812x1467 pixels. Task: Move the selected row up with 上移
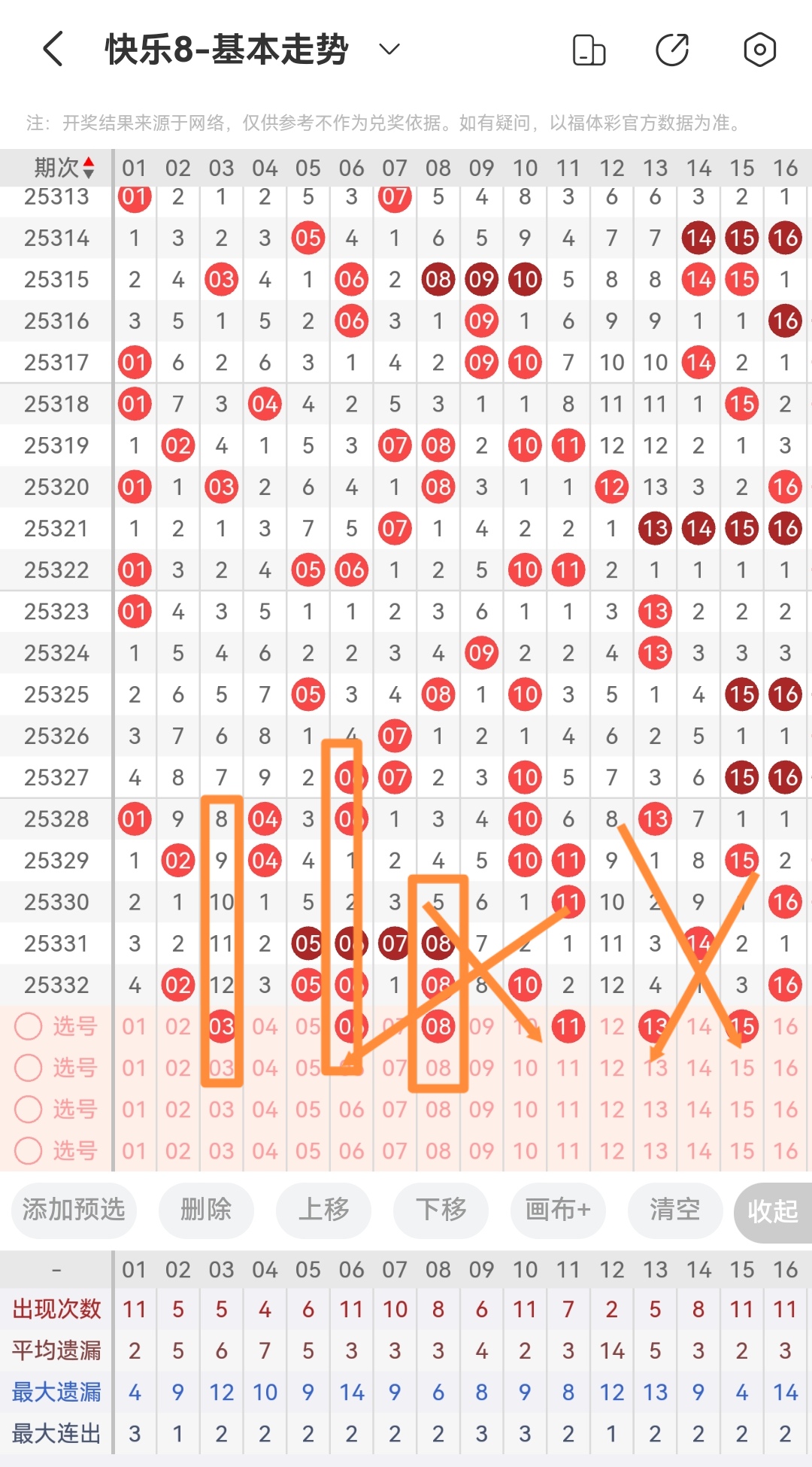pos(323,1210)
